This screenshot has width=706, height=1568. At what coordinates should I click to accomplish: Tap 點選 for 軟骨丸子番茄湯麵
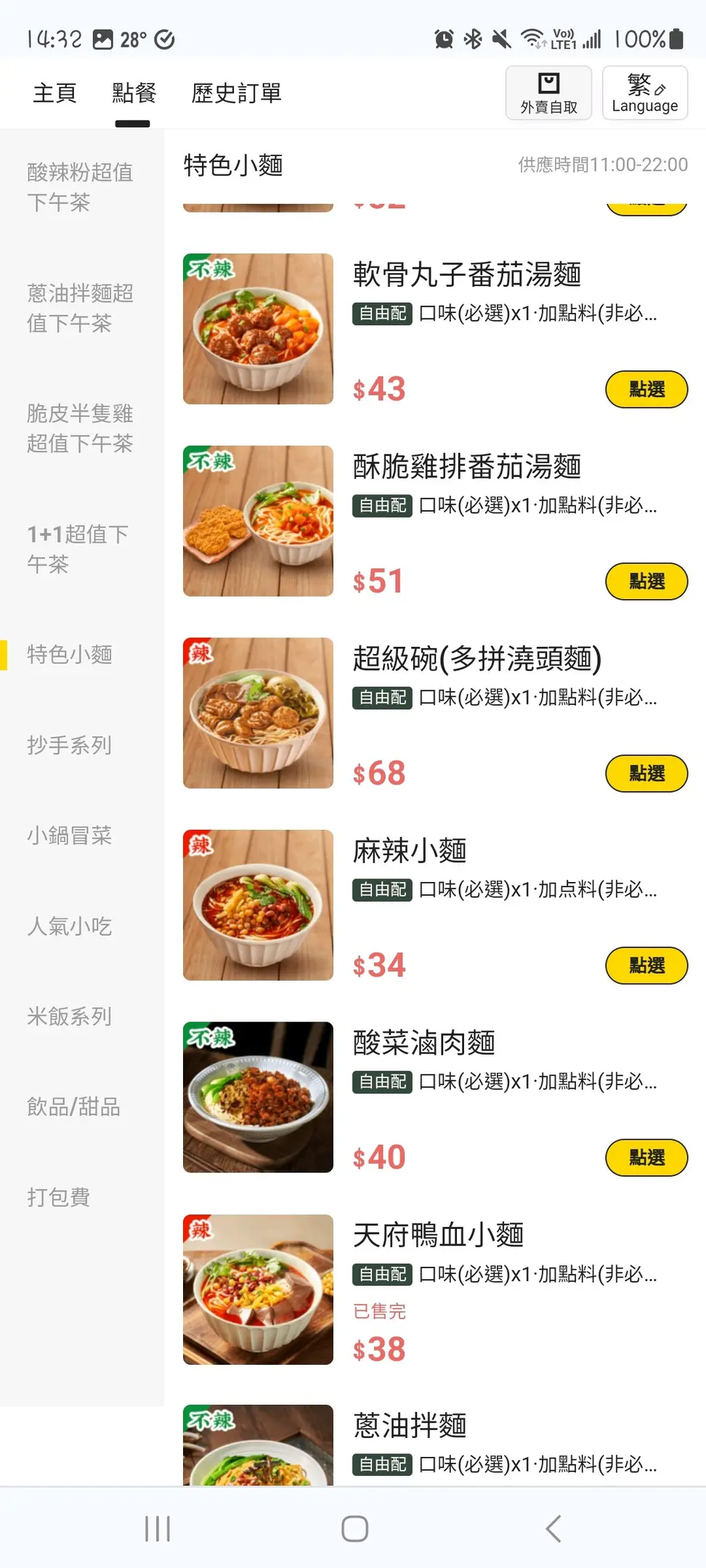[x=646, y=390]
